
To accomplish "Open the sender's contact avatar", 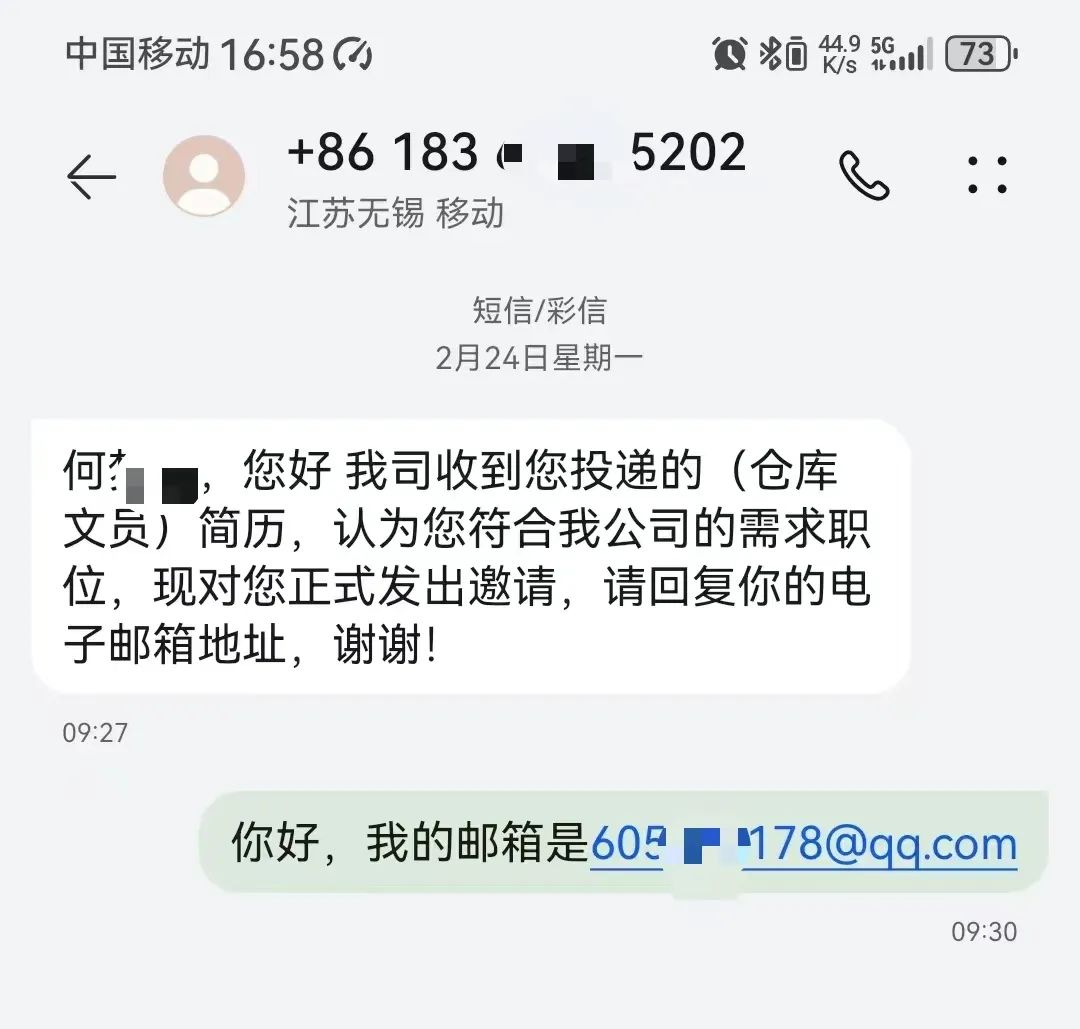I will (x=204, y=177).
